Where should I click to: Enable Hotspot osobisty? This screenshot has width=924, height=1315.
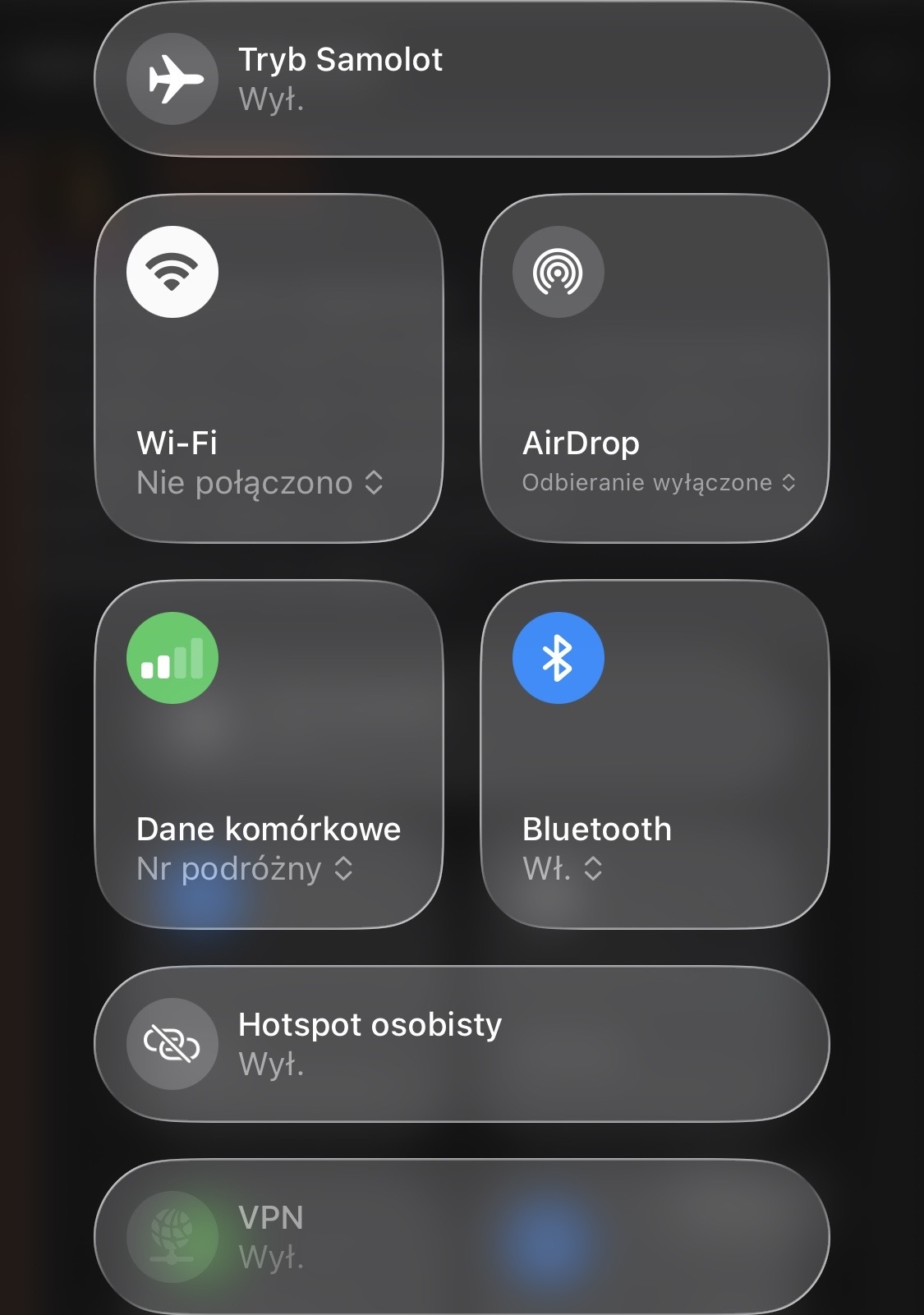tap(172, 1044)
